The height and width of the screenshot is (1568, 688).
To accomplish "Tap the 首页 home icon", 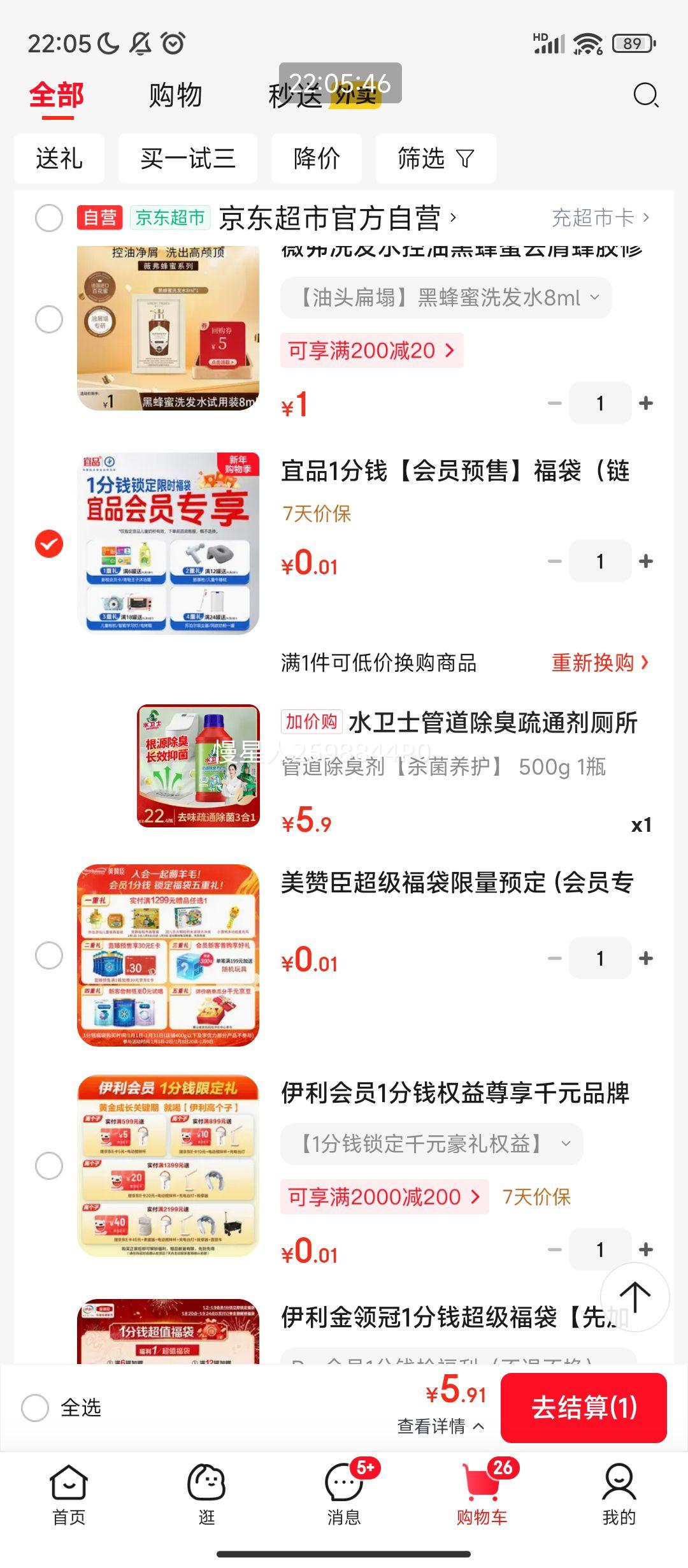I will click(68, 1492).
